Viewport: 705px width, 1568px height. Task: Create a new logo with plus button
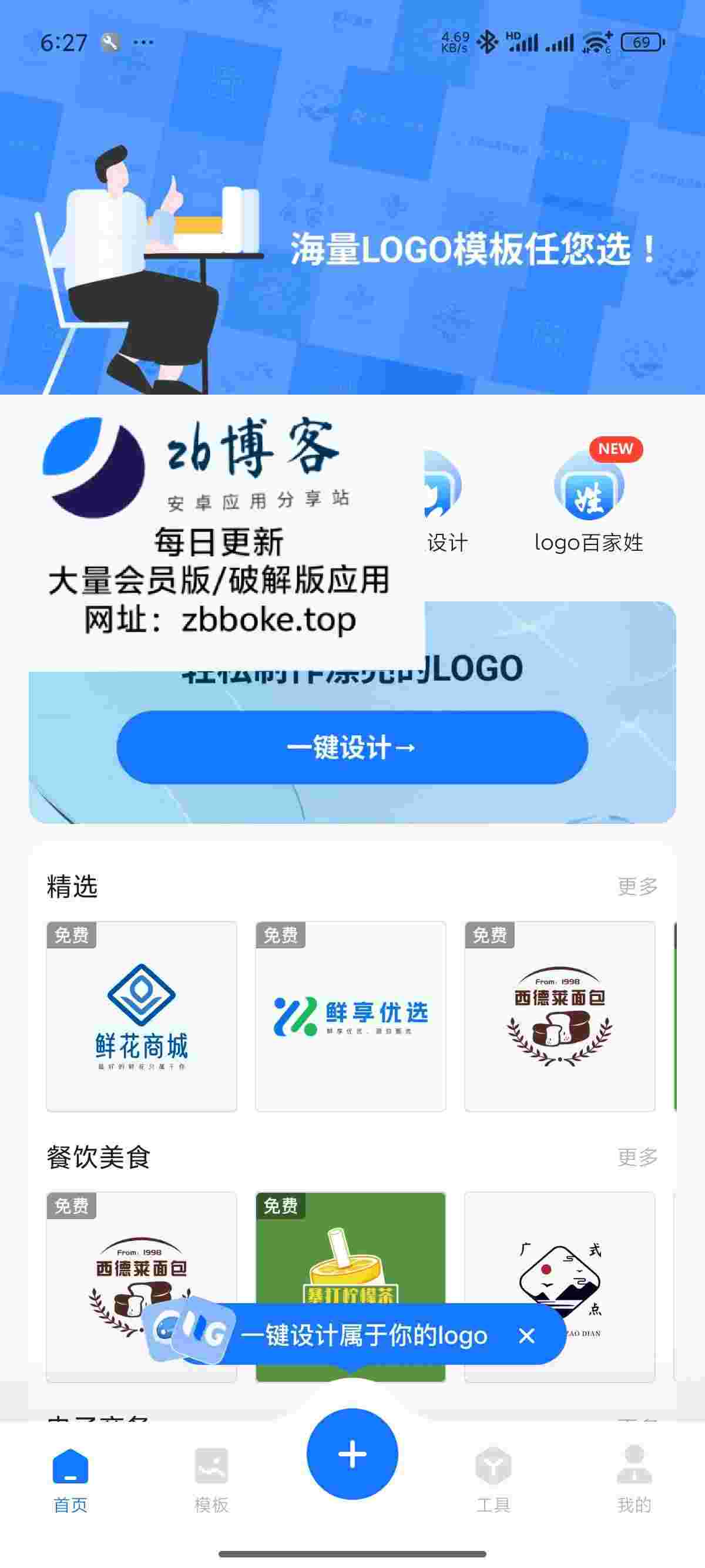pos(352,1454)
